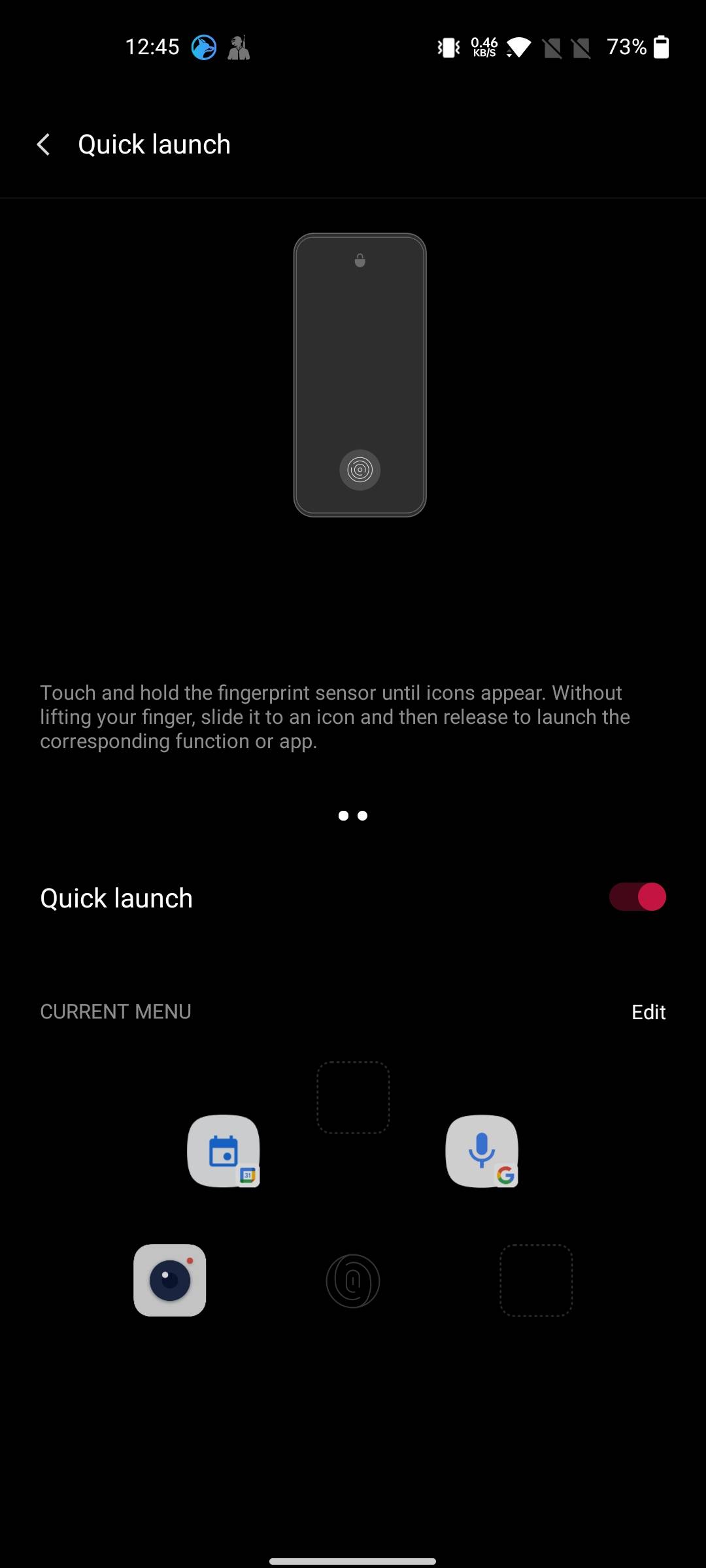Select the Google voice search mic icon
The width and height of the screenshot is (706, 1568).
pos(482,1151)
